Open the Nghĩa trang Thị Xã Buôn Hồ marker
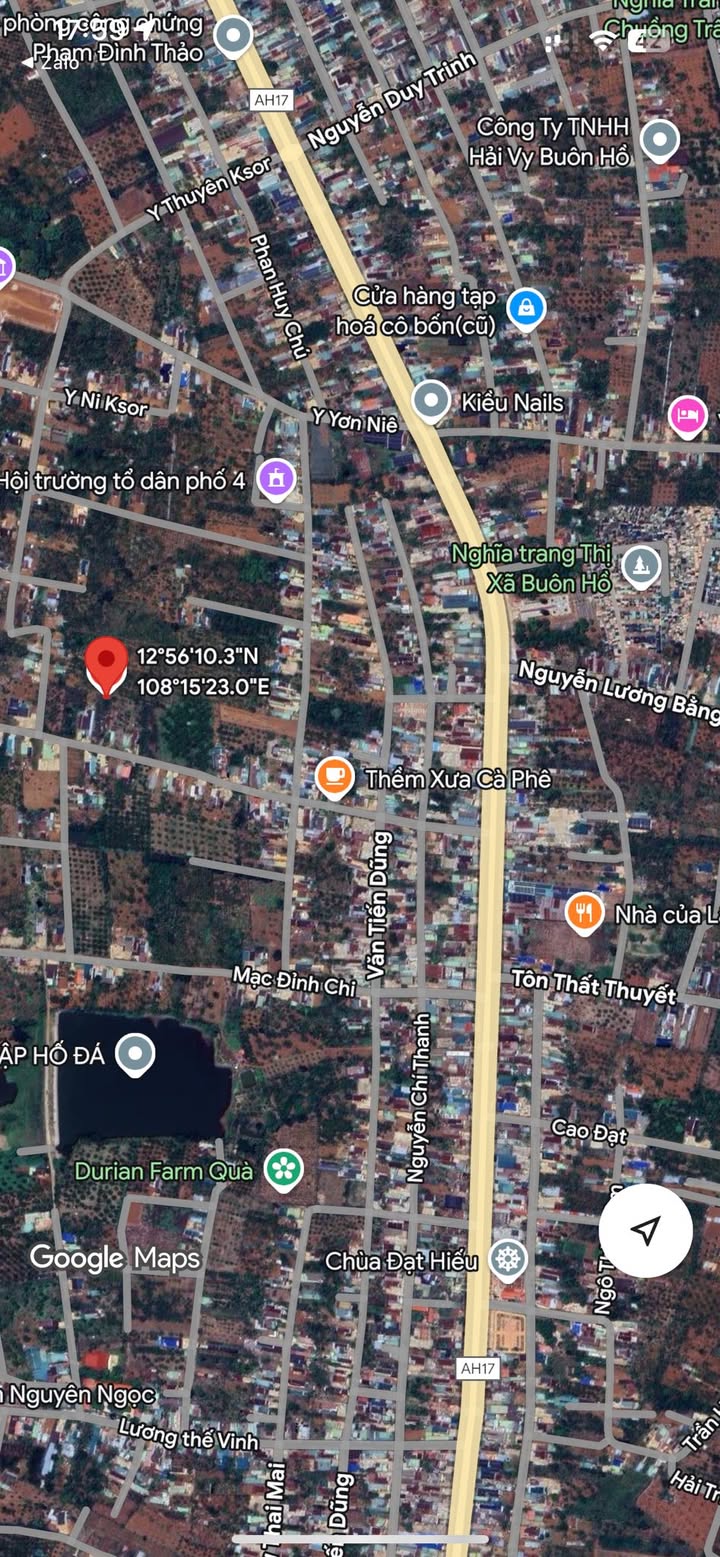The height and width of the screenshot is (1557, 720). tap(641, 567)
